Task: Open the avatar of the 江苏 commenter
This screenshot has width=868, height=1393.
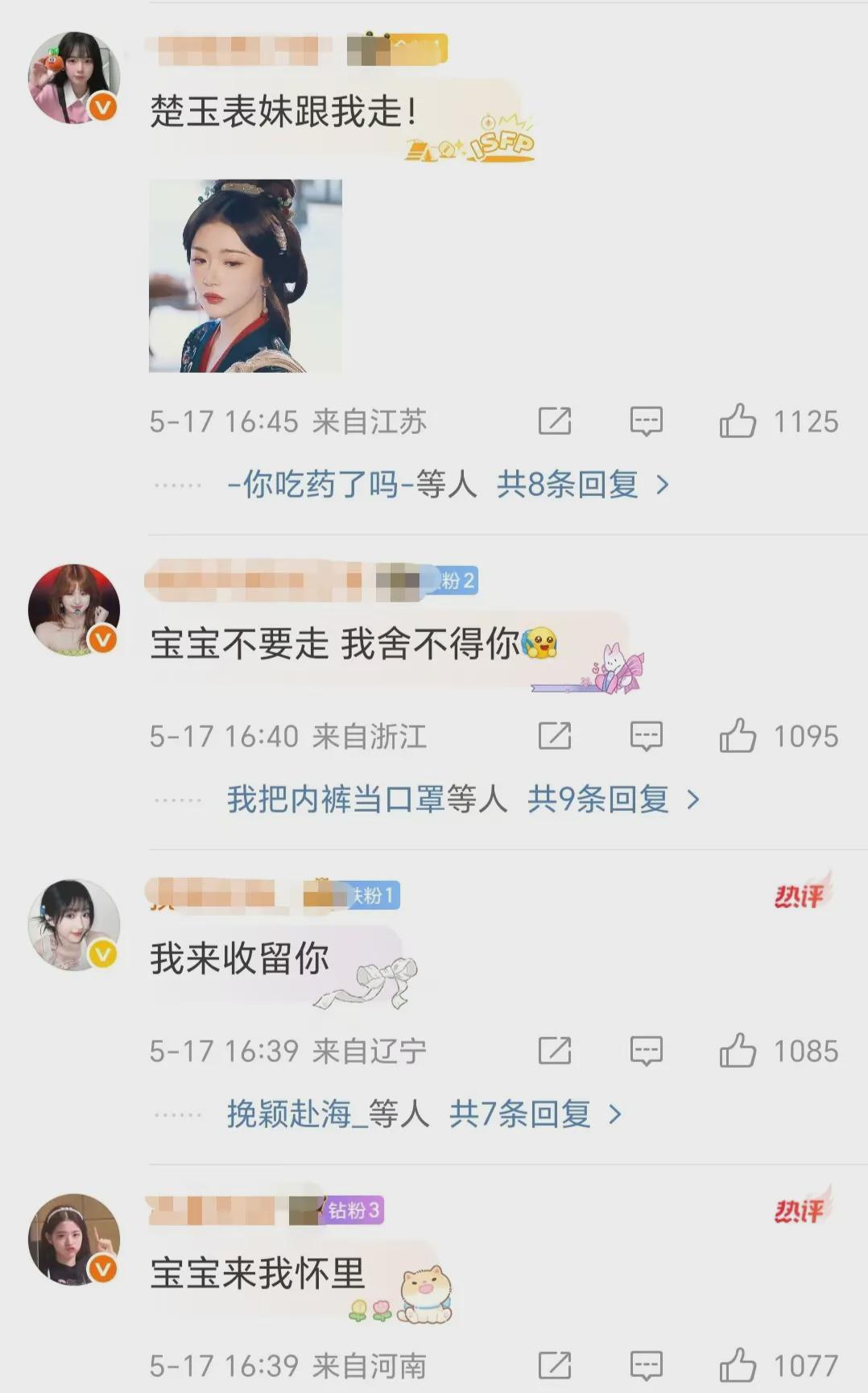Action: [74, 77]
